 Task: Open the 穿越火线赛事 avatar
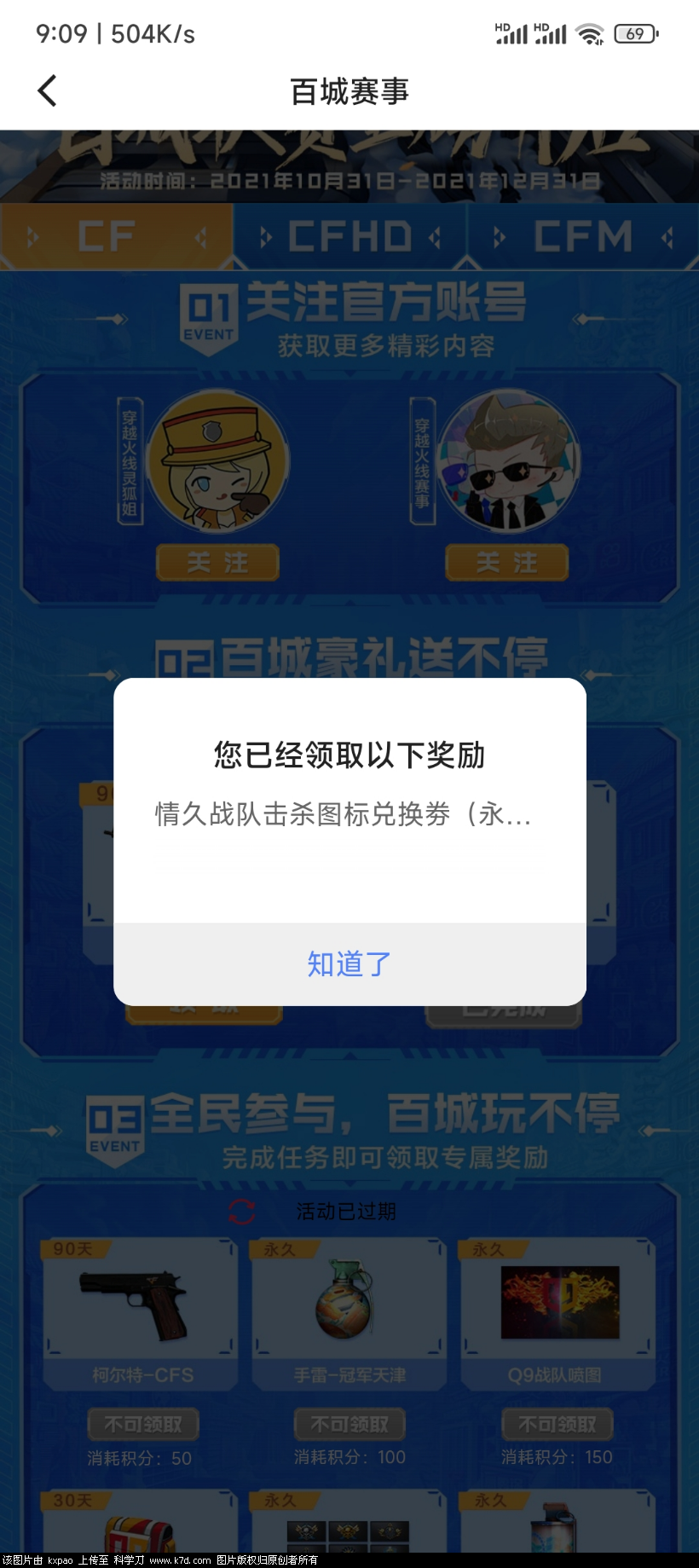click(x=509, y=460)
